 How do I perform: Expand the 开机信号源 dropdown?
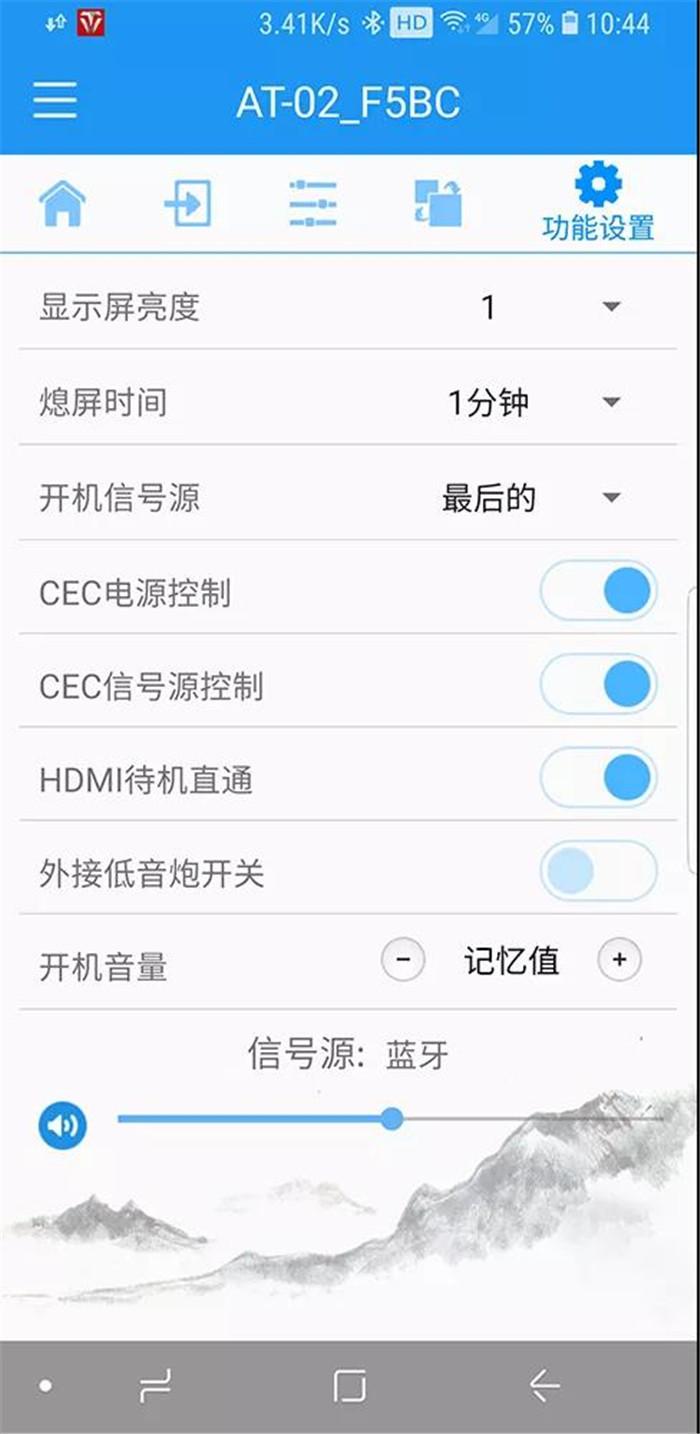coord(611,497)
